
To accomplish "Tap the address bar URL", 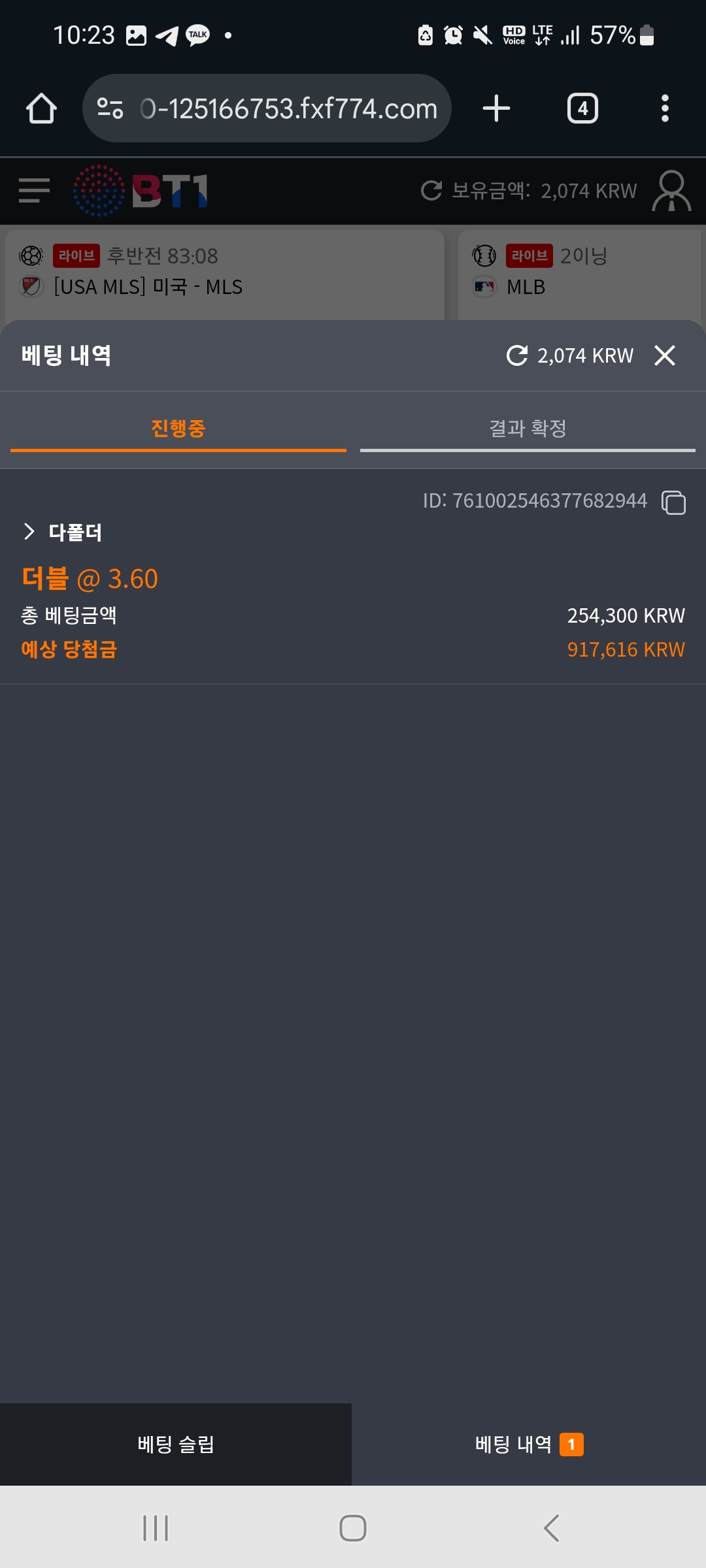I will tap(288, 108).
